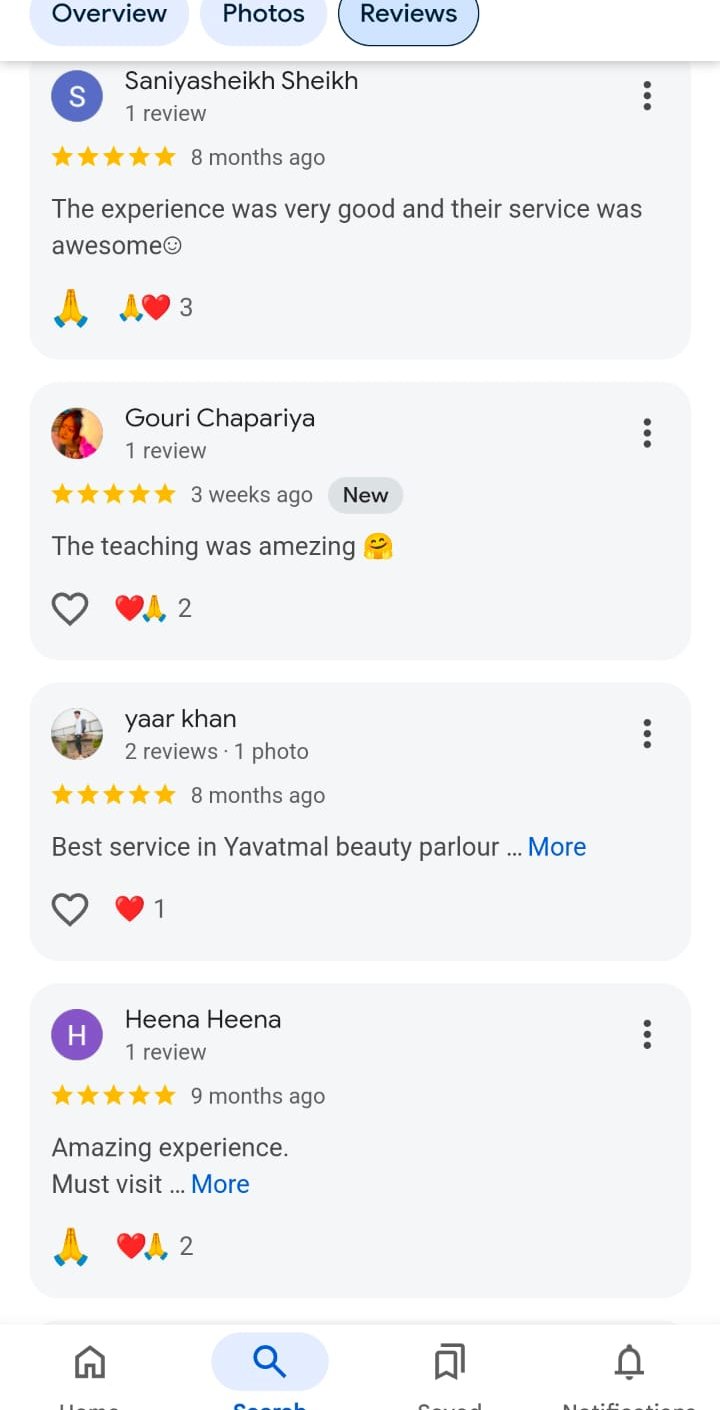Open yaar khan's profile picture

pyautogui.click(x=77, y=734)
